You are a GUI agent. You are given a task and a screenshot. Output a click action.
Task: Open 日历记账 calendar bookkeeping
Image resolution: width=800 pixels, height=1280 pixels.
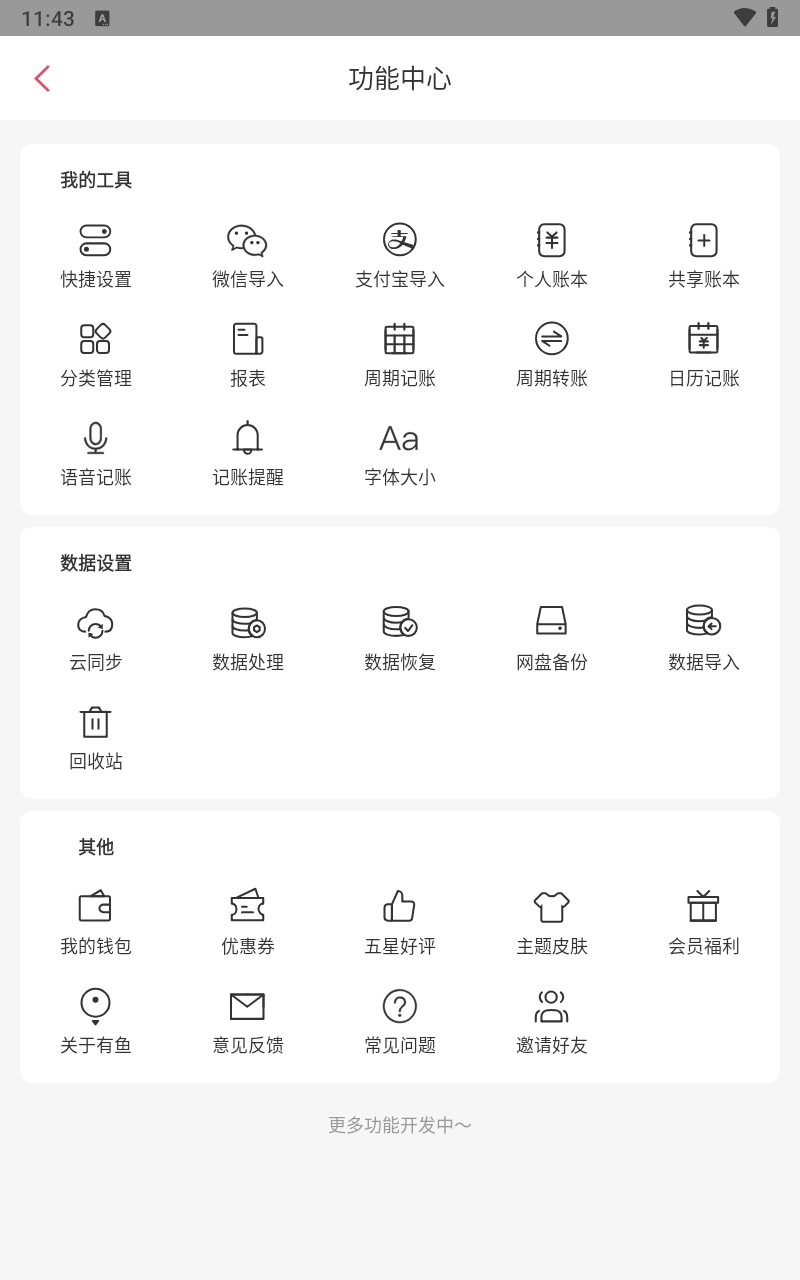point(703,350)
